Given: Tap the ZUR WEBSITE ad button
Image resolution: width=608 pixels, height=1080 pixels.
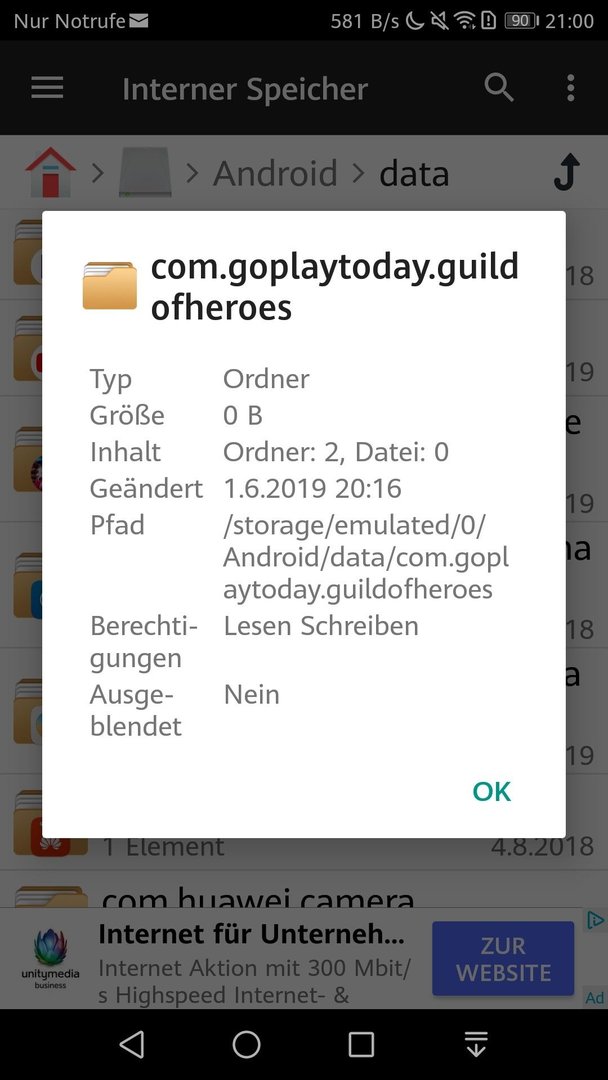Looking at the screenshot, I should point(503,958).
